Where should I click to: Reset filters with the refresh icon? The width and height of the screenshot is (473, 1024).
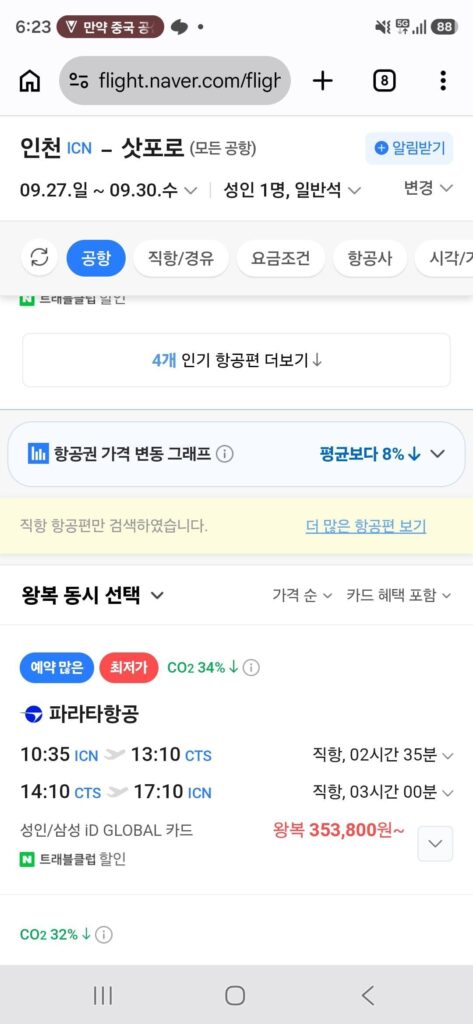40,258
